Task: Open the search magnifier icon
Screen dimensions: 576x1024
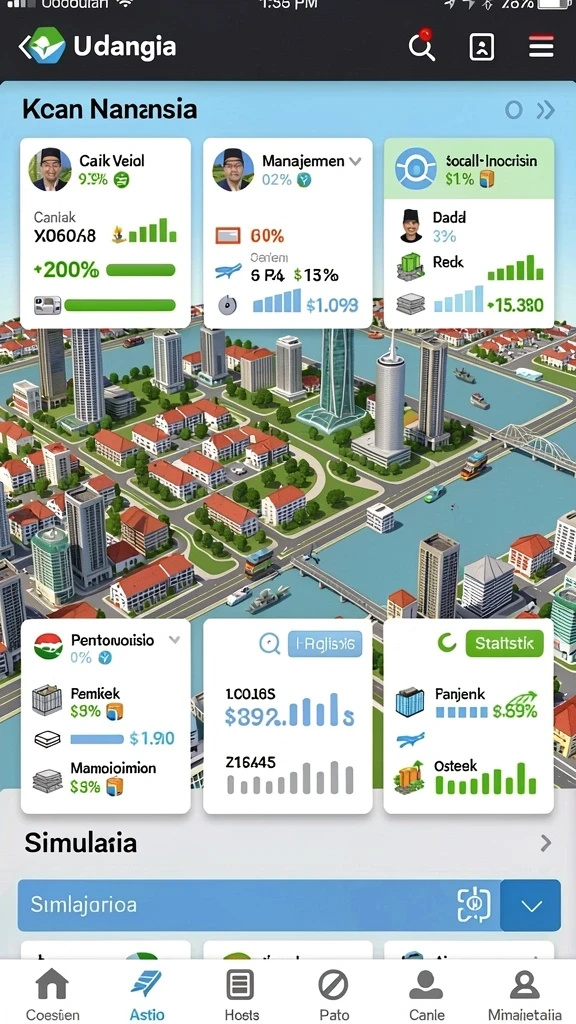Action: point(422,46)
